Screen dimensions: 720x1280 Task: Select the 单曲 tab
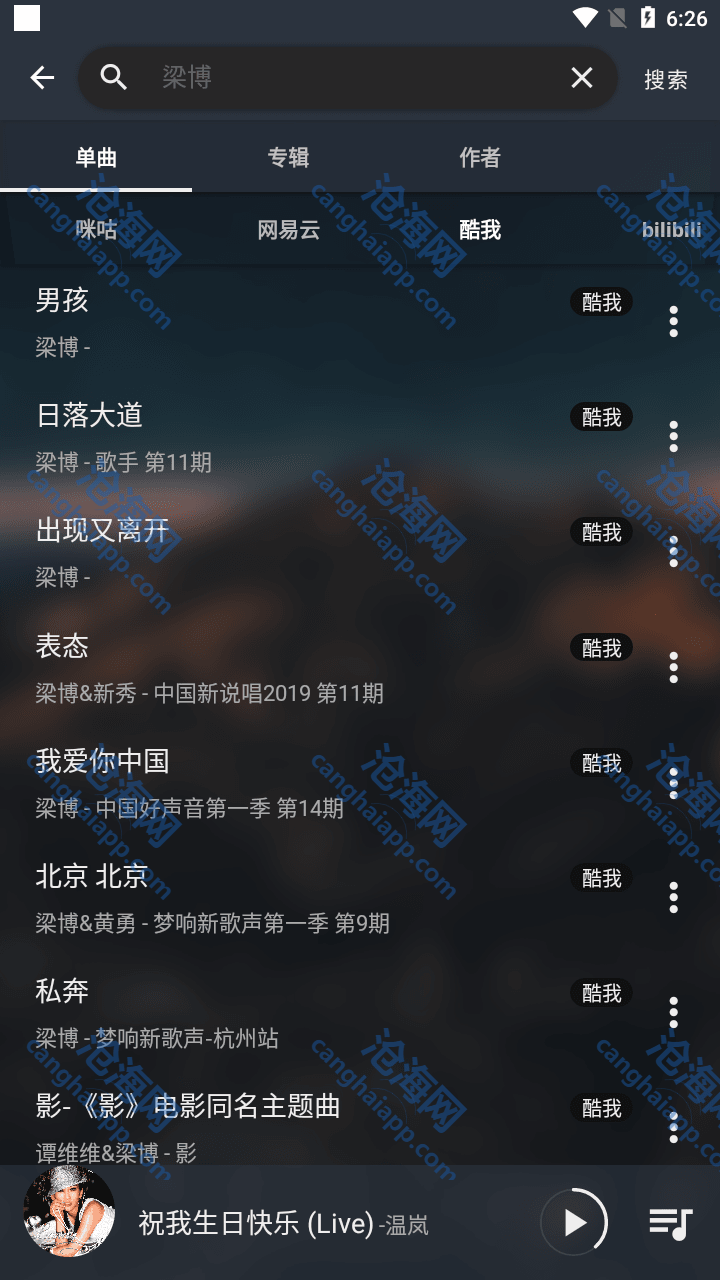click(x=96, y=157)
